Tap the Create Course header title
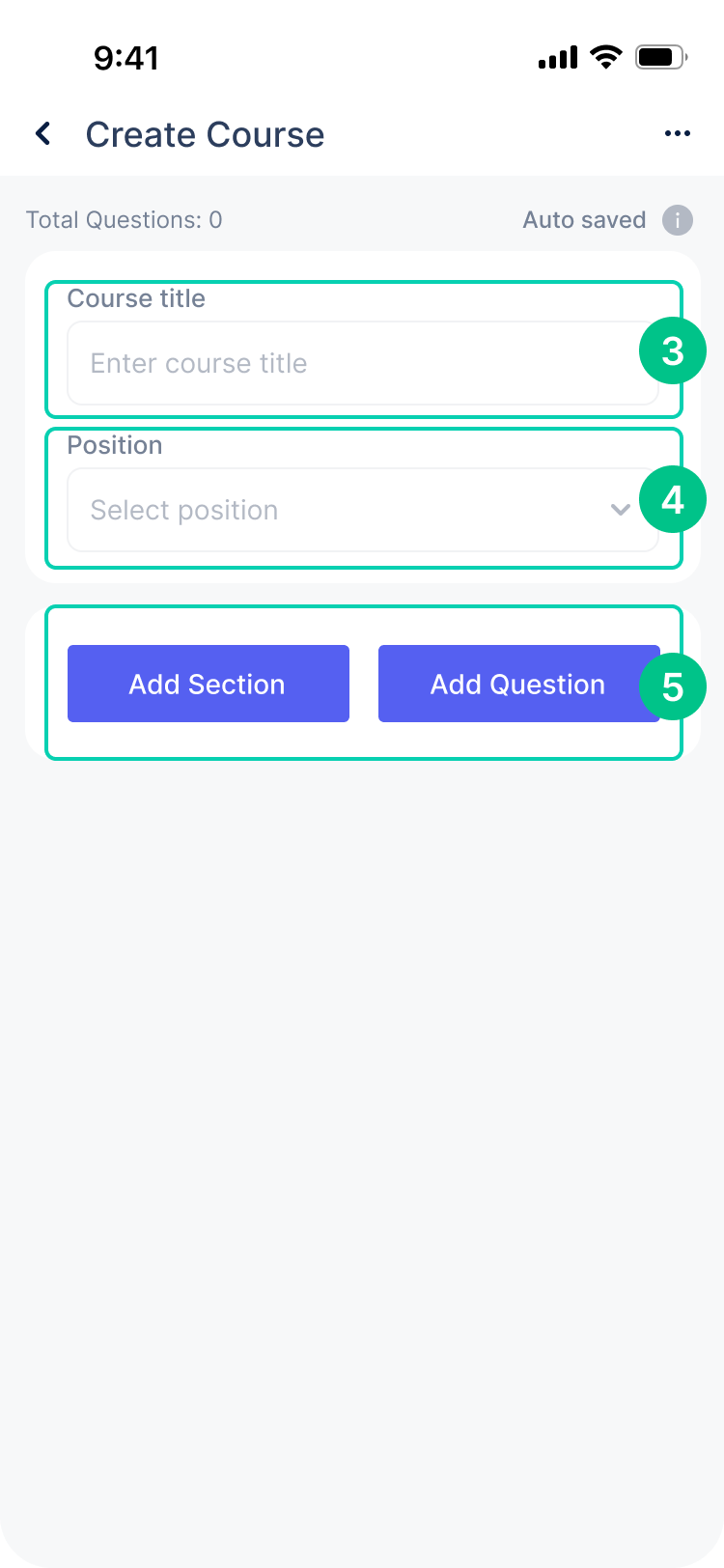 click(205, 133)
